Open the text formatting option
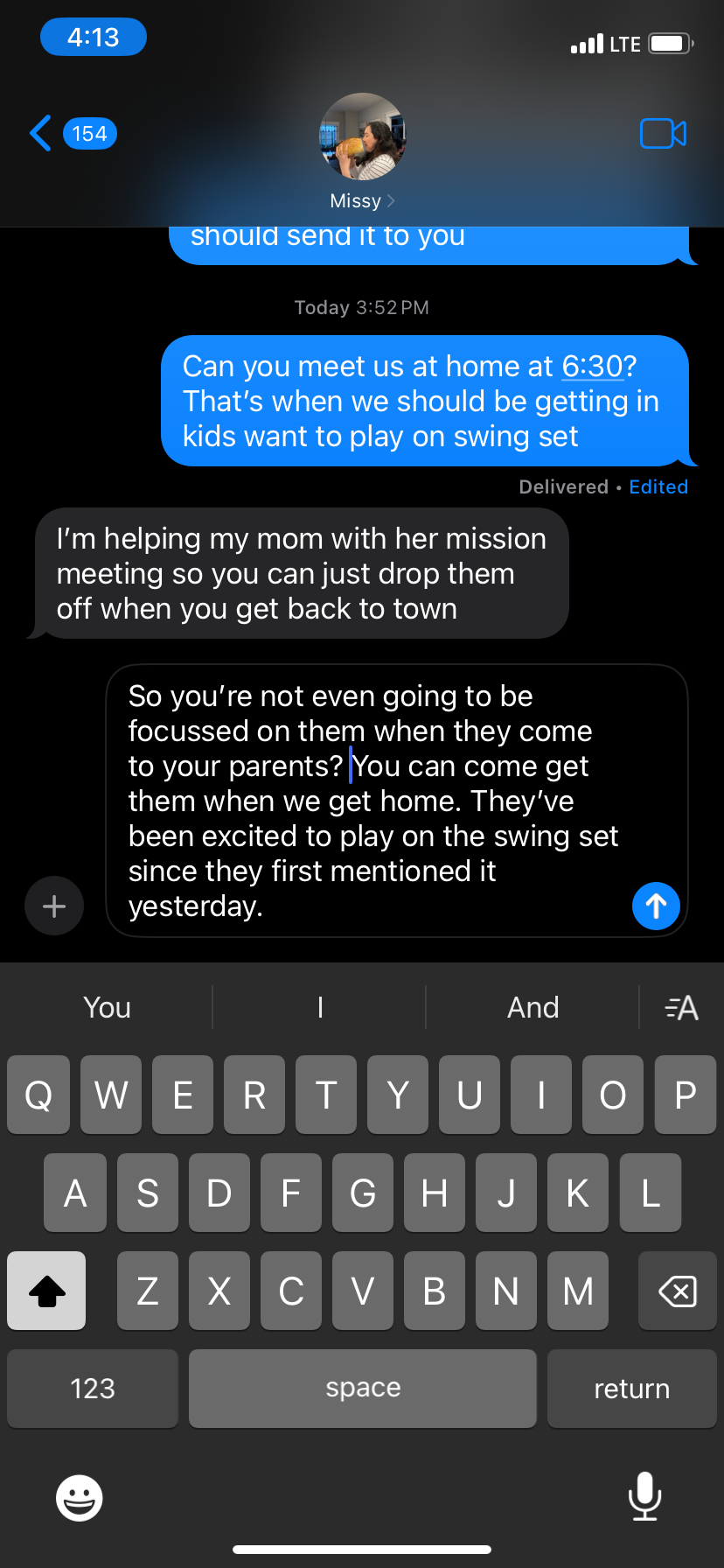 [x=681, y=1007]
